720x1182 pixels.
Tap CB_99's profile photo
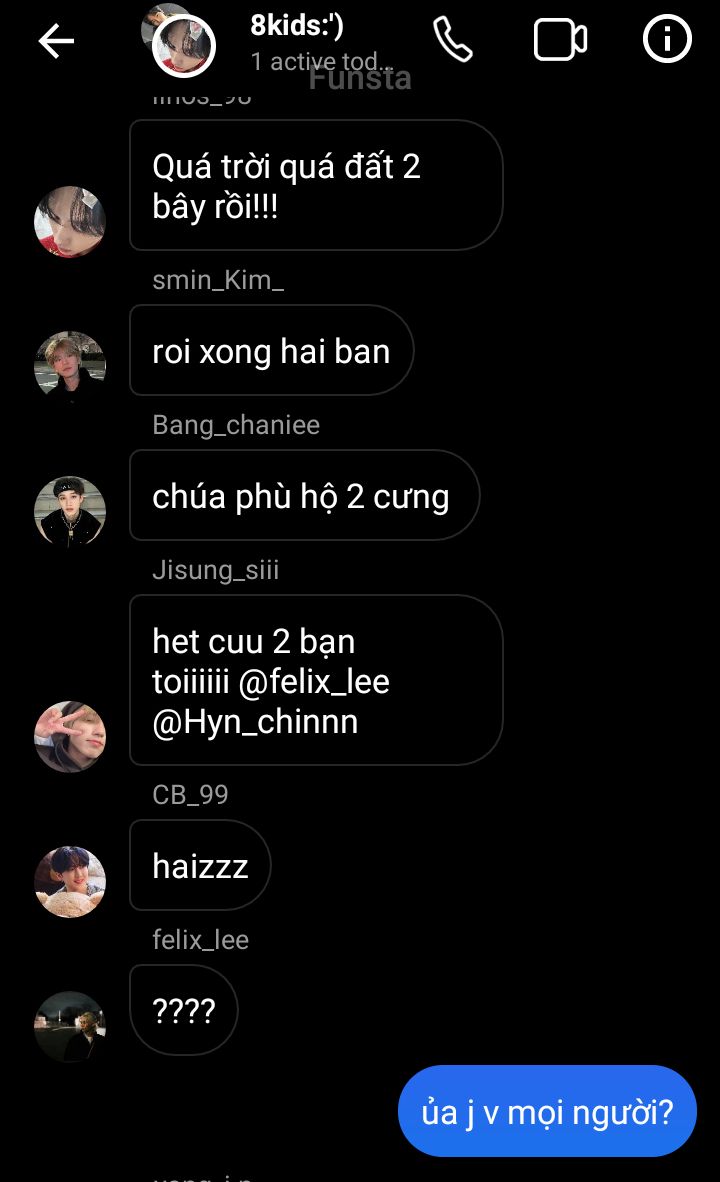(x=70, y=881)
